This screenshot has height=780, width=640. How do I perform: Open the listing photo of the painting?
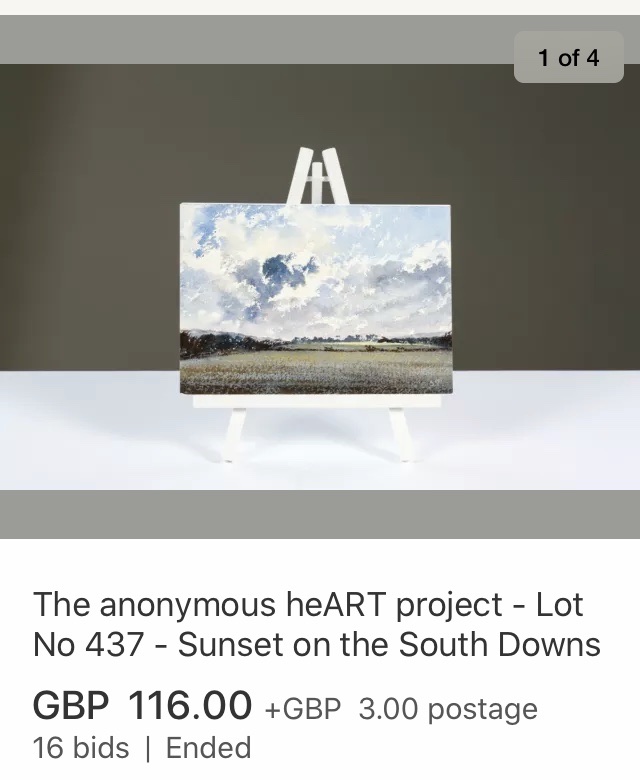pyautogui.click(x=315, y=298)
